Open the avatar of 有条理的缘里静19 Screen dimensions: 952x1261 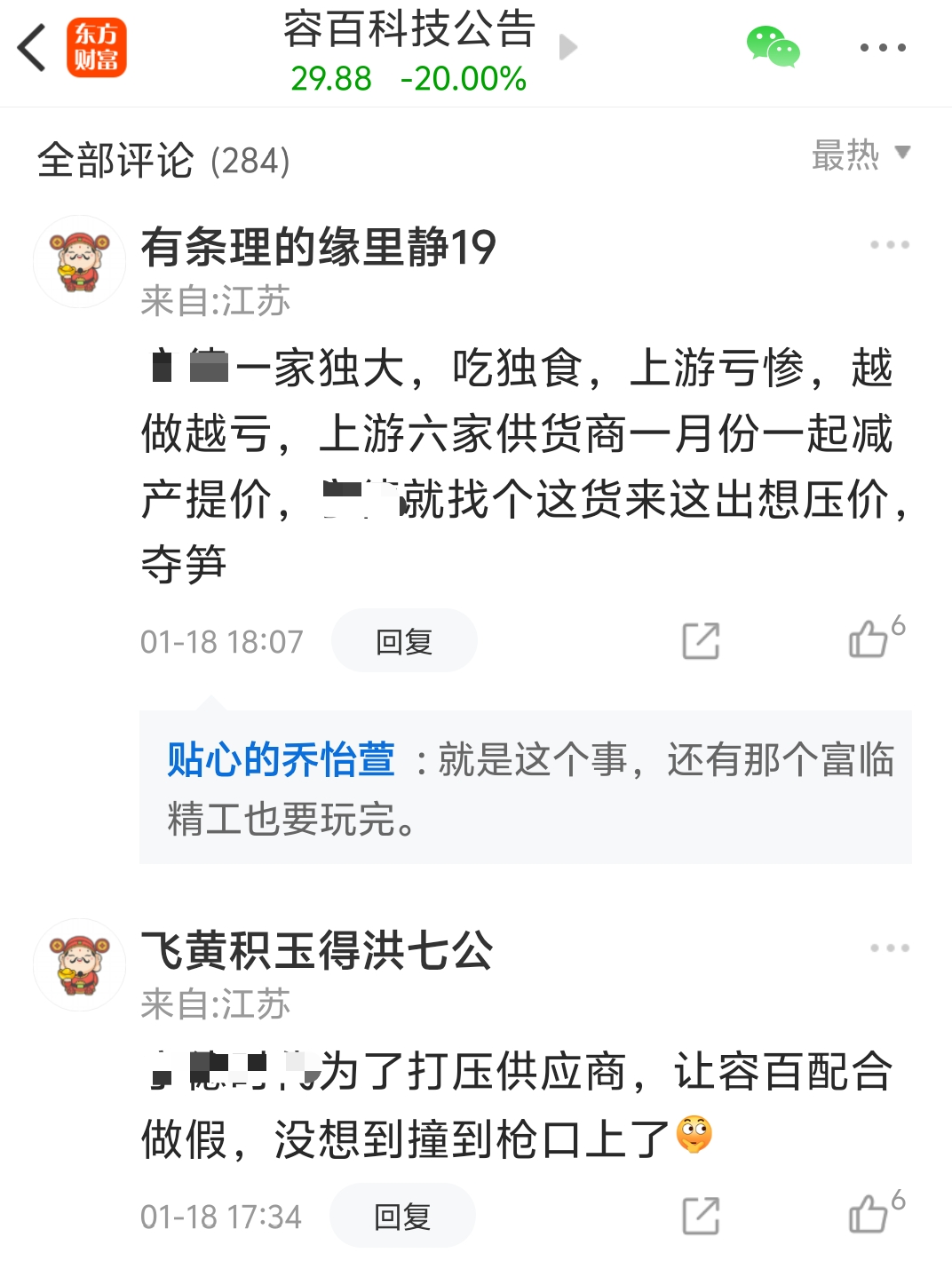pos(80,262)
